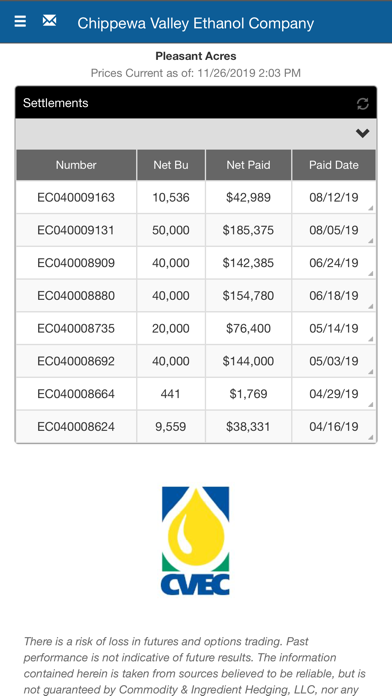This screenshot has height=696, width=392.
Task: Open settlement EC040008735
Action: click(x=196, y=328)
